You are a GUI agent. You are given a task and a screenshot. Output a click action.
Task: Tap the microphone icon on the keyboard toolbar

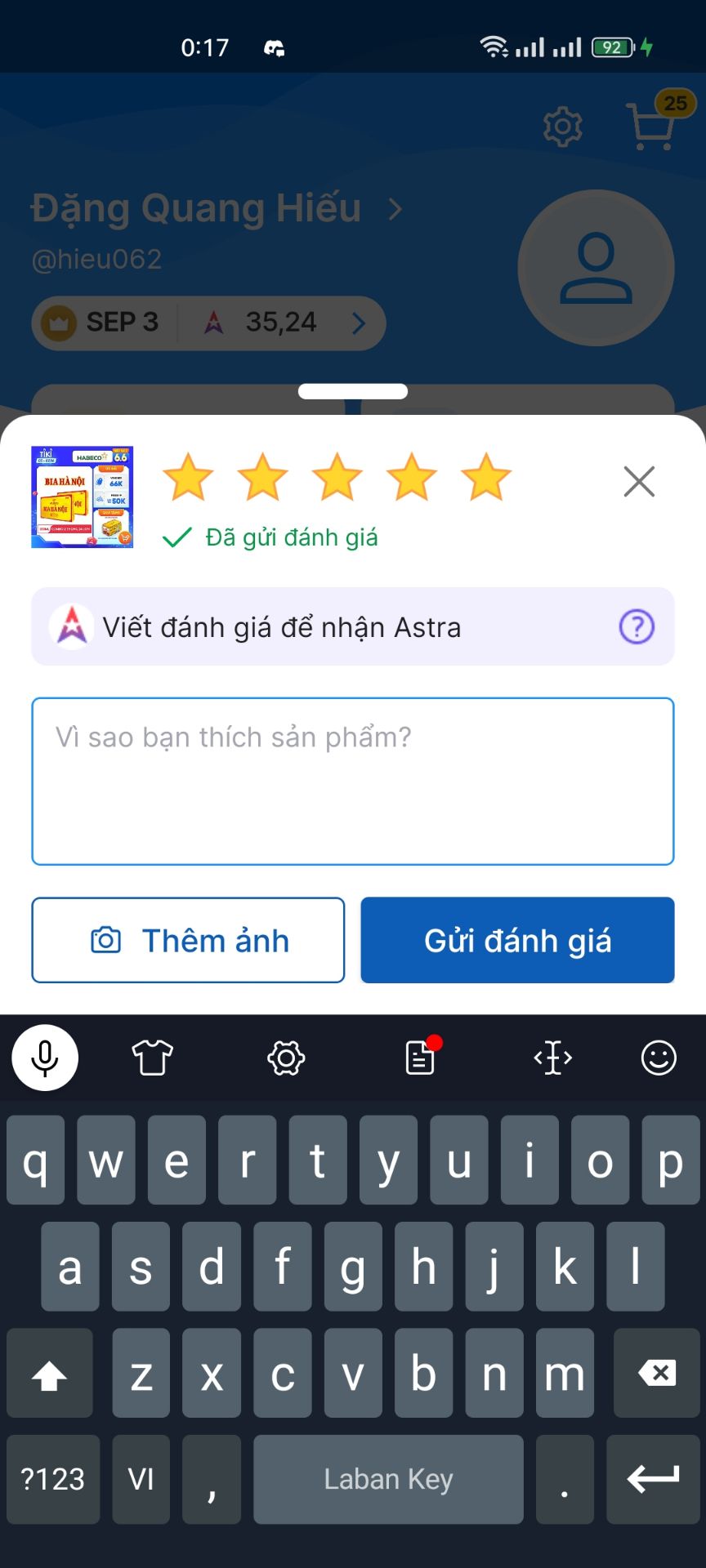[x=45, y=1057]
